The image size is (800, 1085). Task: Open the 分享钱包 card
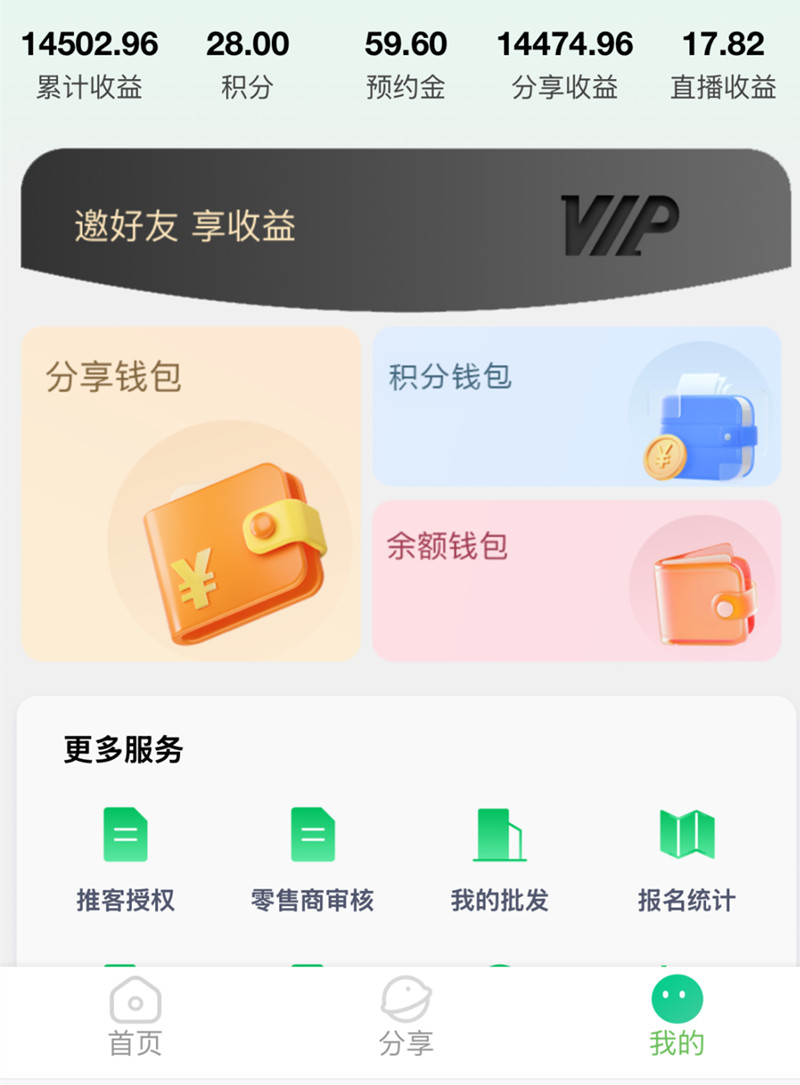pos(191,493)
